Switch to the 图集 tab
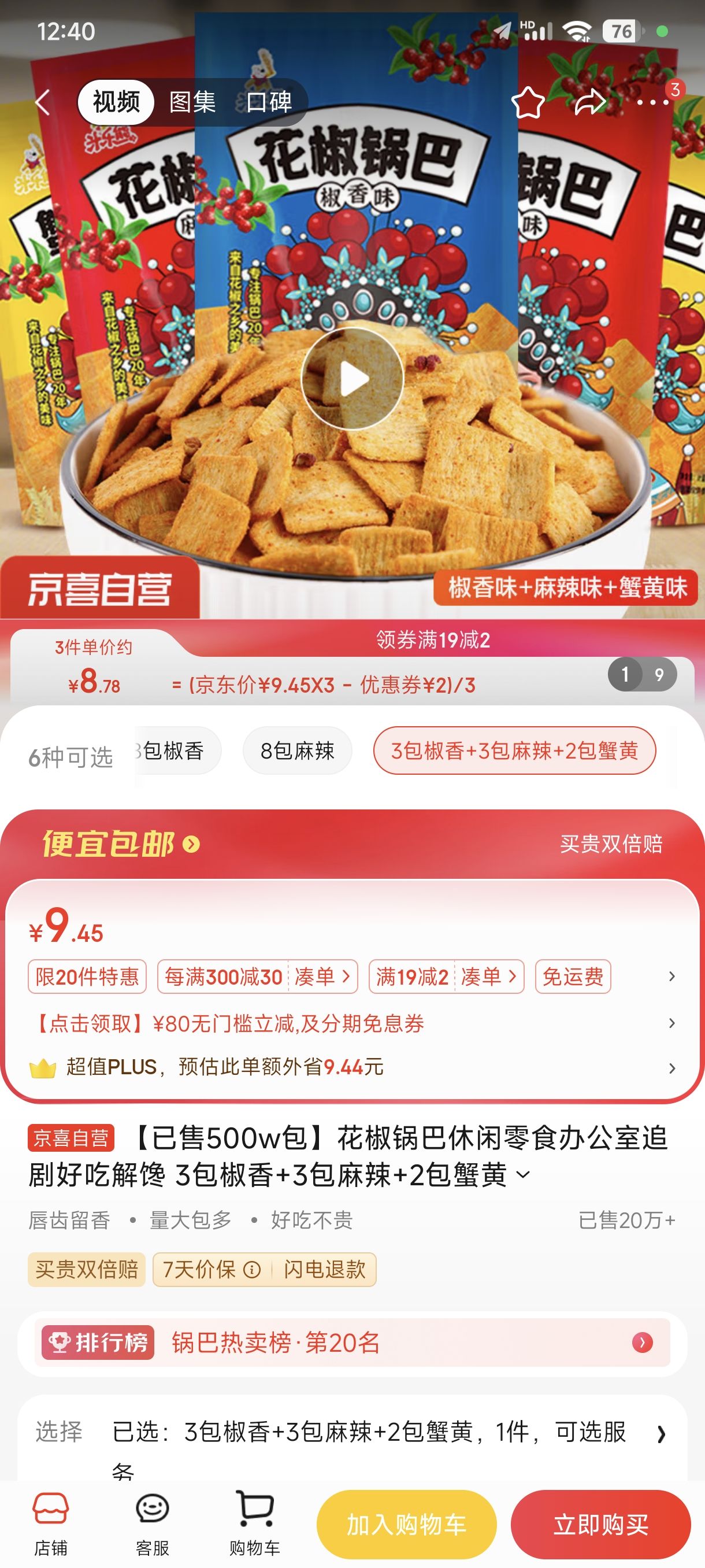 (x=192, y=102)
